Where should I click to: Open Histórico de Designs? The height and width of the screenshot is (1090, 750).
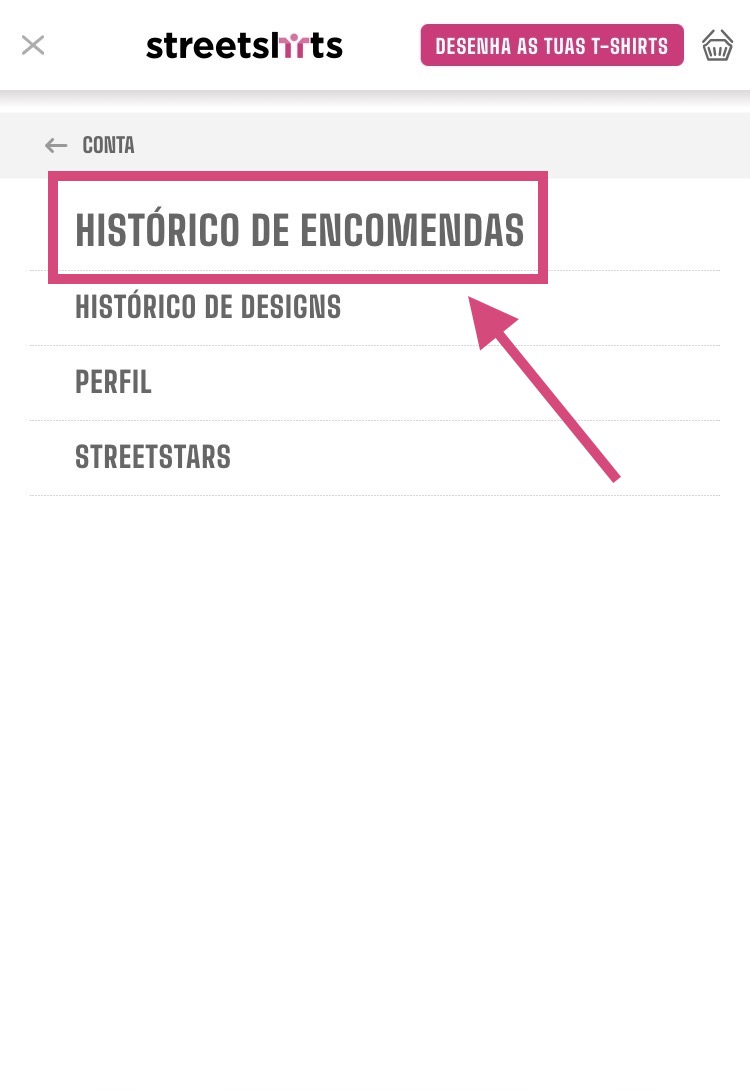coord(208,307)
